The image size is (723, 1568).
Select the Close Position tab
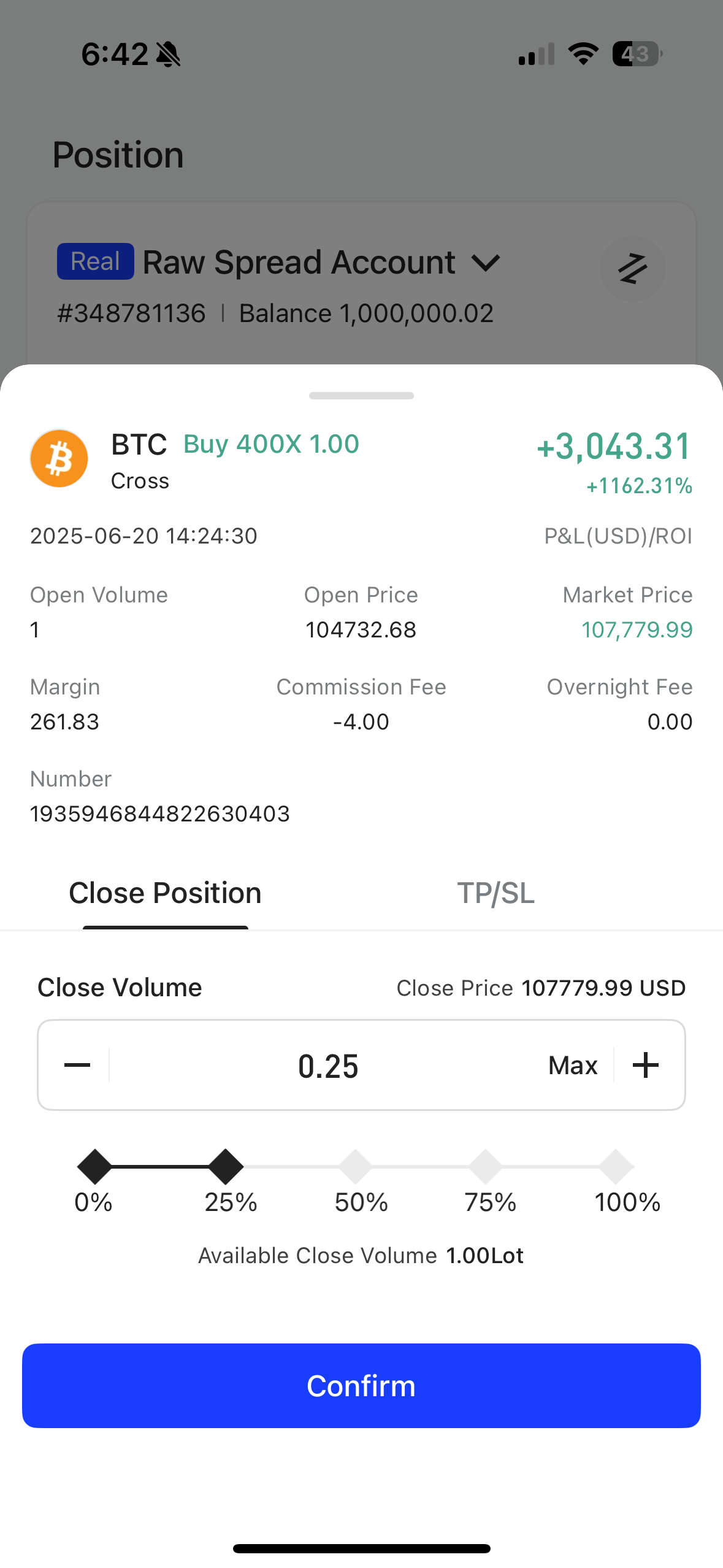click(x=165, y=893)
